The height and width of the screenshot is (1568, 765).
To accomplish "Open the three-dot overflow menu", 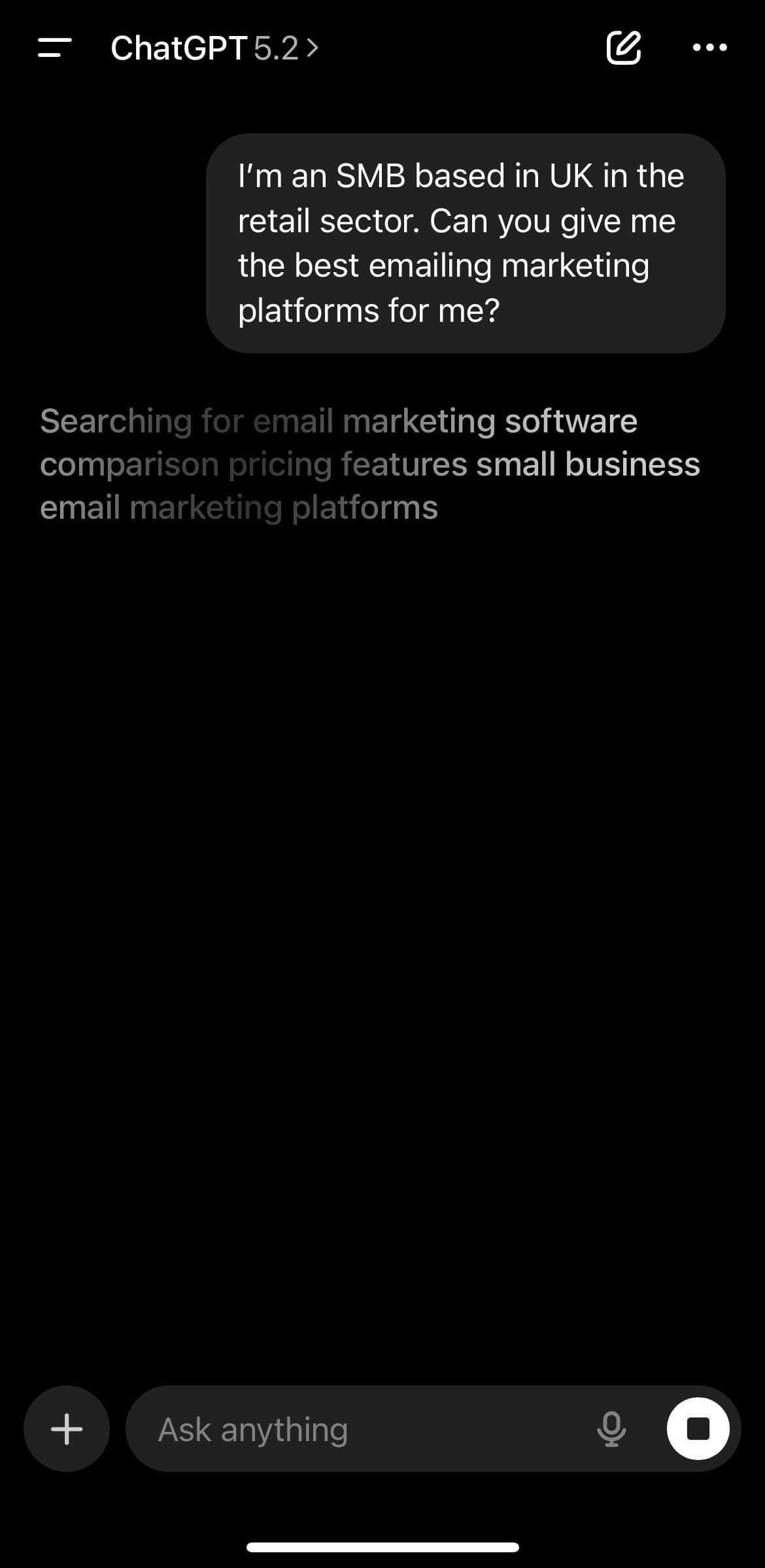I will click(x=709, y=47).
